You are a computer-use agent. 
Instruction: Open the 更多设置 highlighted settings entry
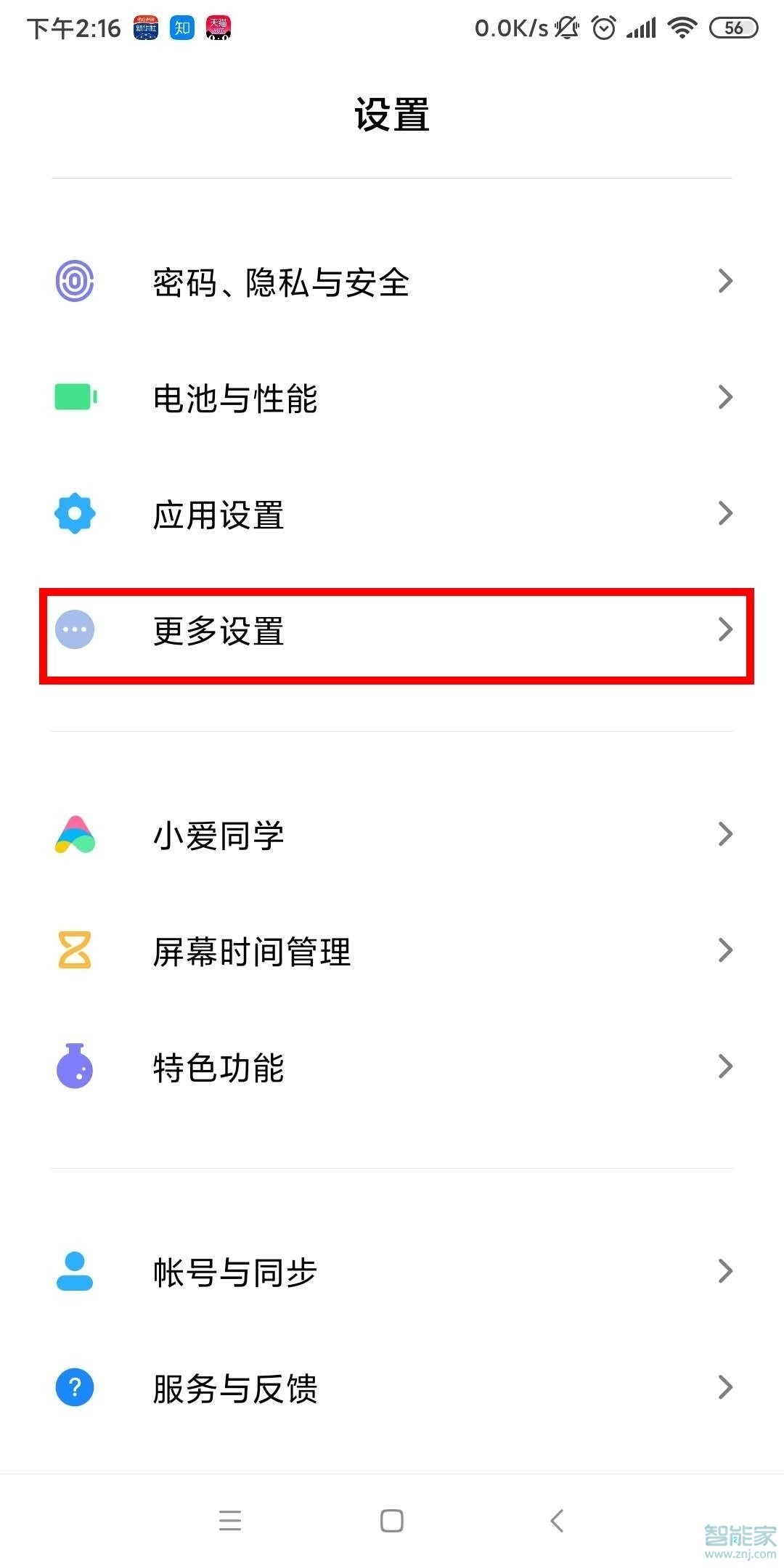pyautogui.click(x=392, y=631)
